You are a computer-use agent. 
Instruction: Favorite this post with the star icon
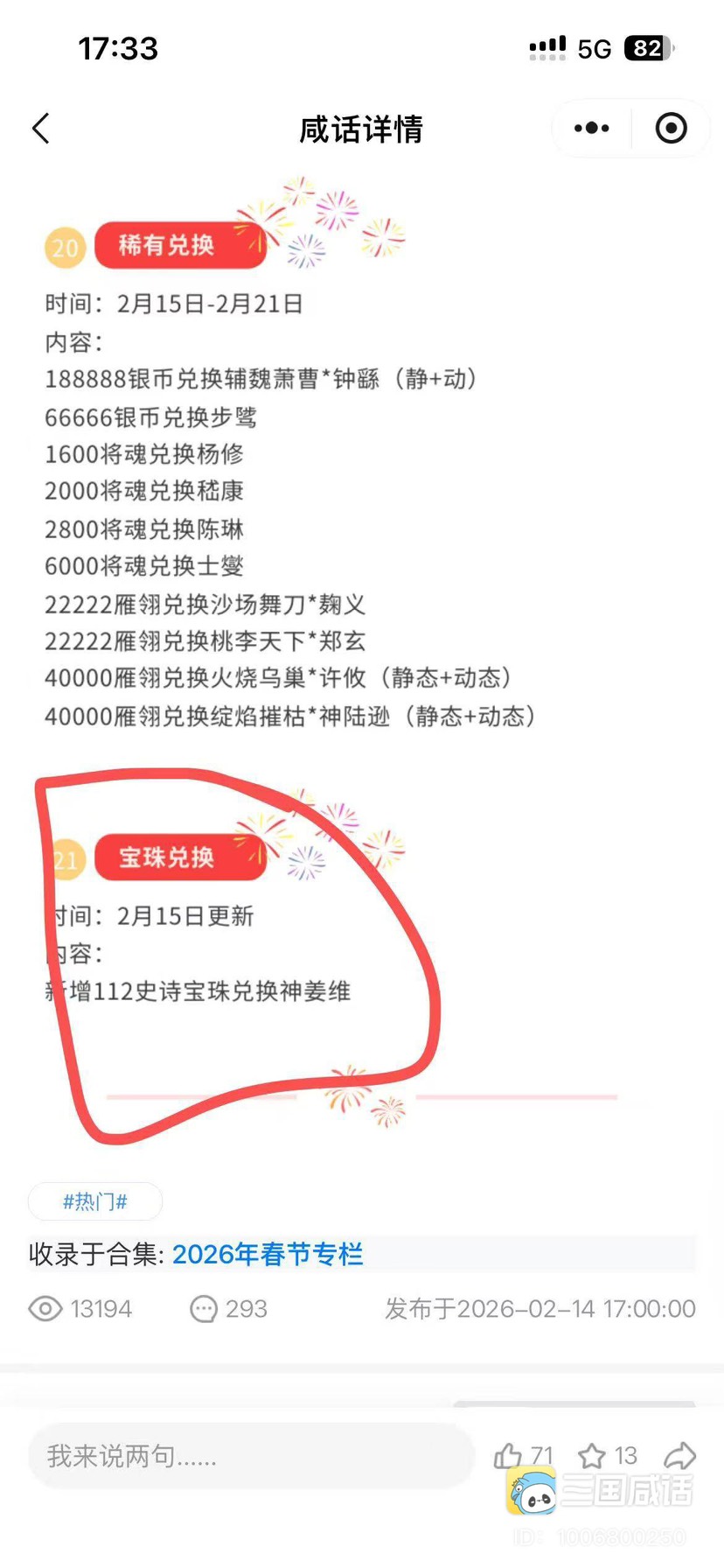pos(592,1456)
